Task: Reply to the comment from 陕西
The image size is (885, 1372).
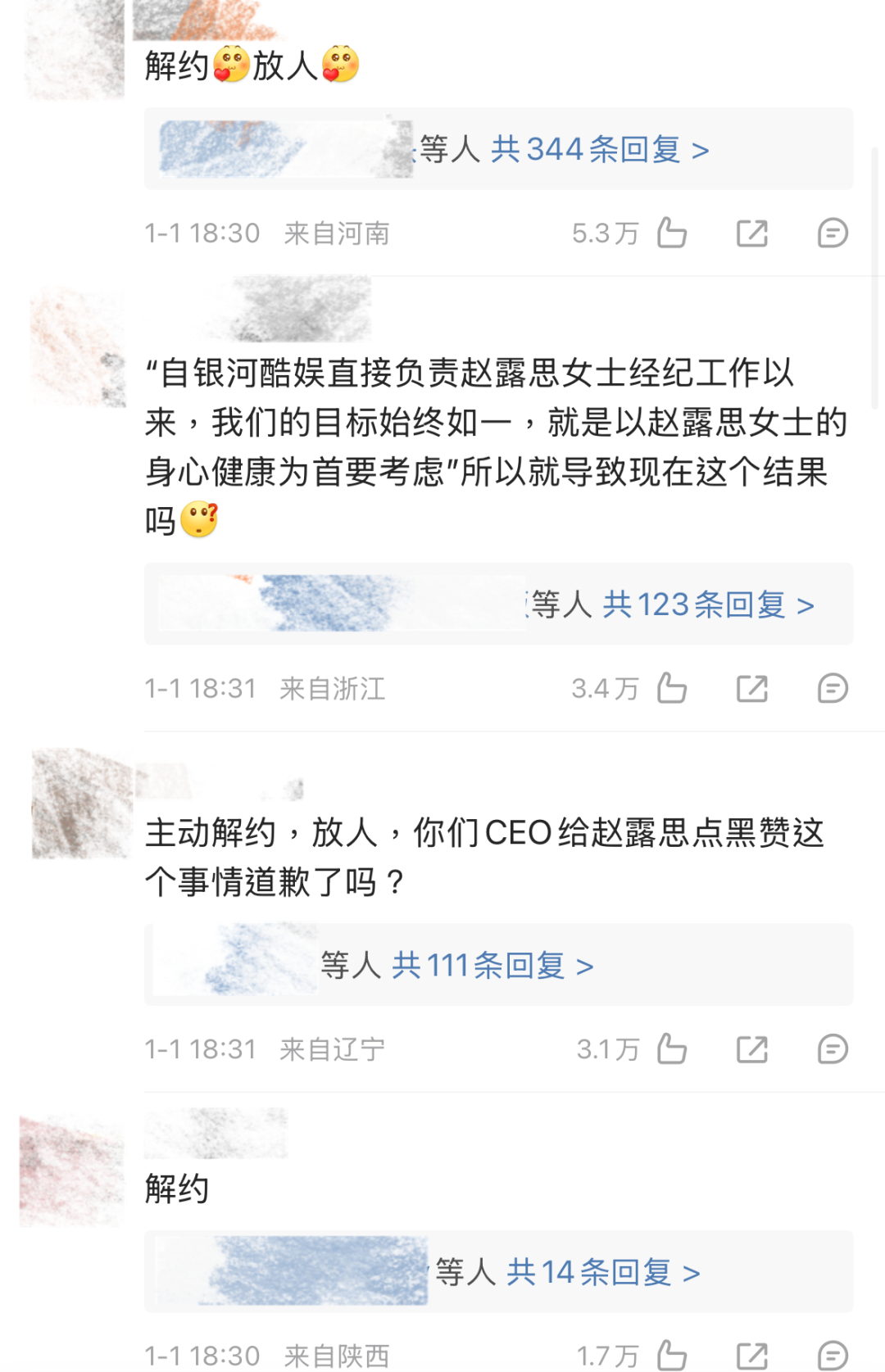Action: coord(833,1355)
